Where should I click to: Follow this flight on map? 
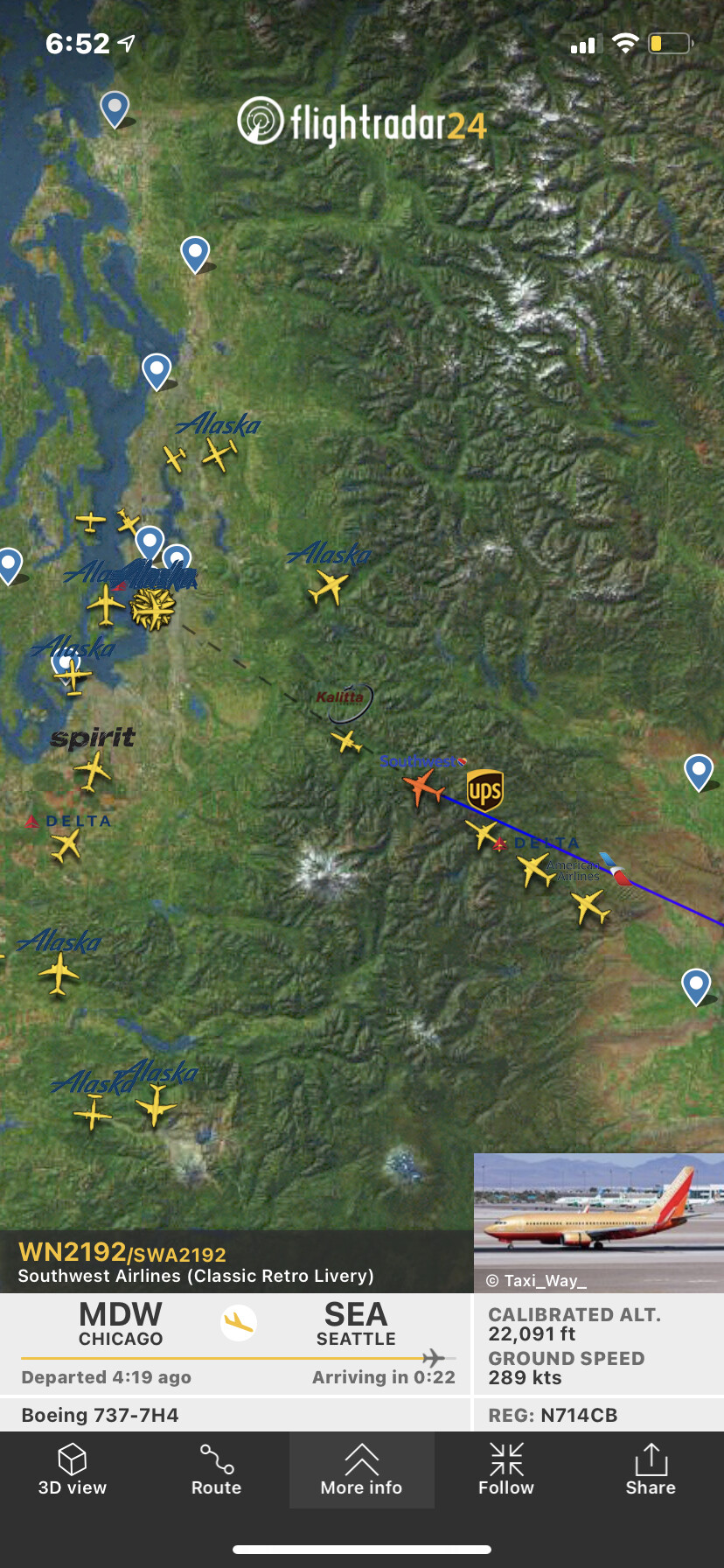tap(505, 1470)
